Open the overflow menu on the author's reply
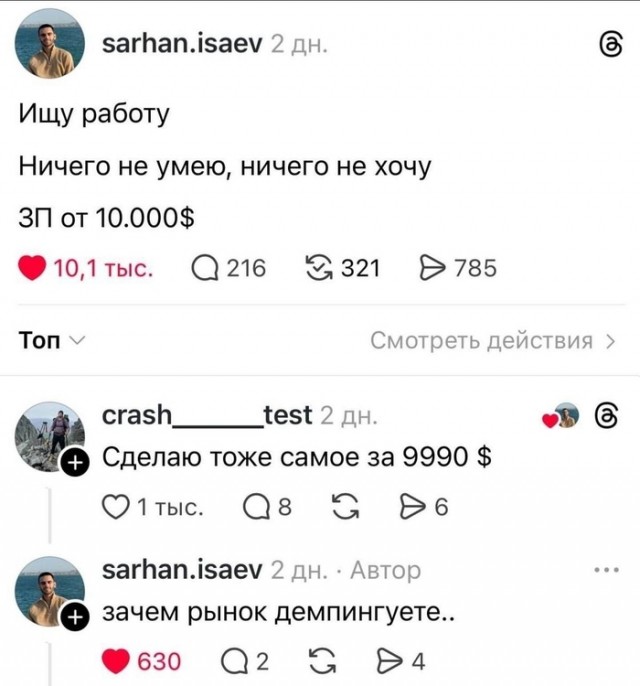640x686 pixels. [606, 570]
